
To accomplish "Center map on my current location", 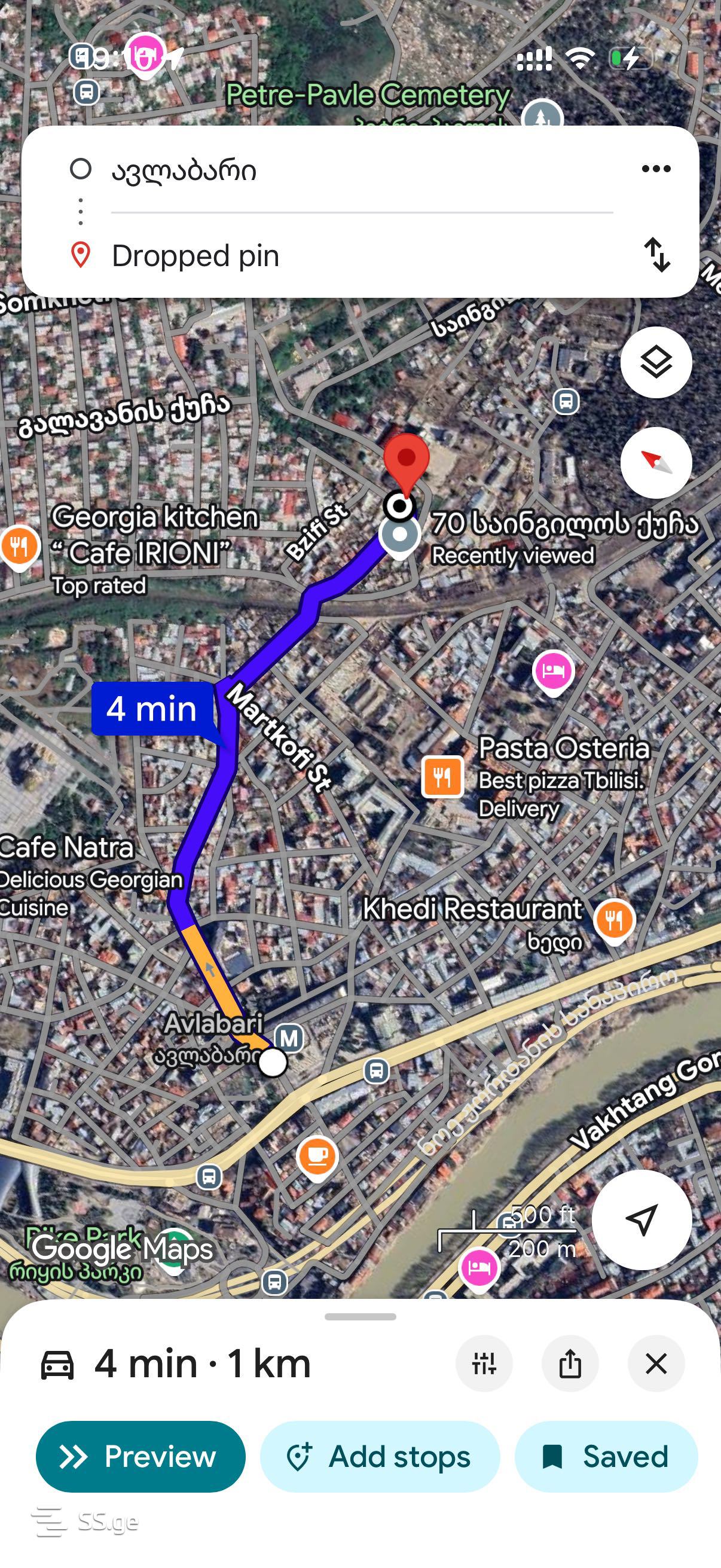I will [x=641, y=1219].
